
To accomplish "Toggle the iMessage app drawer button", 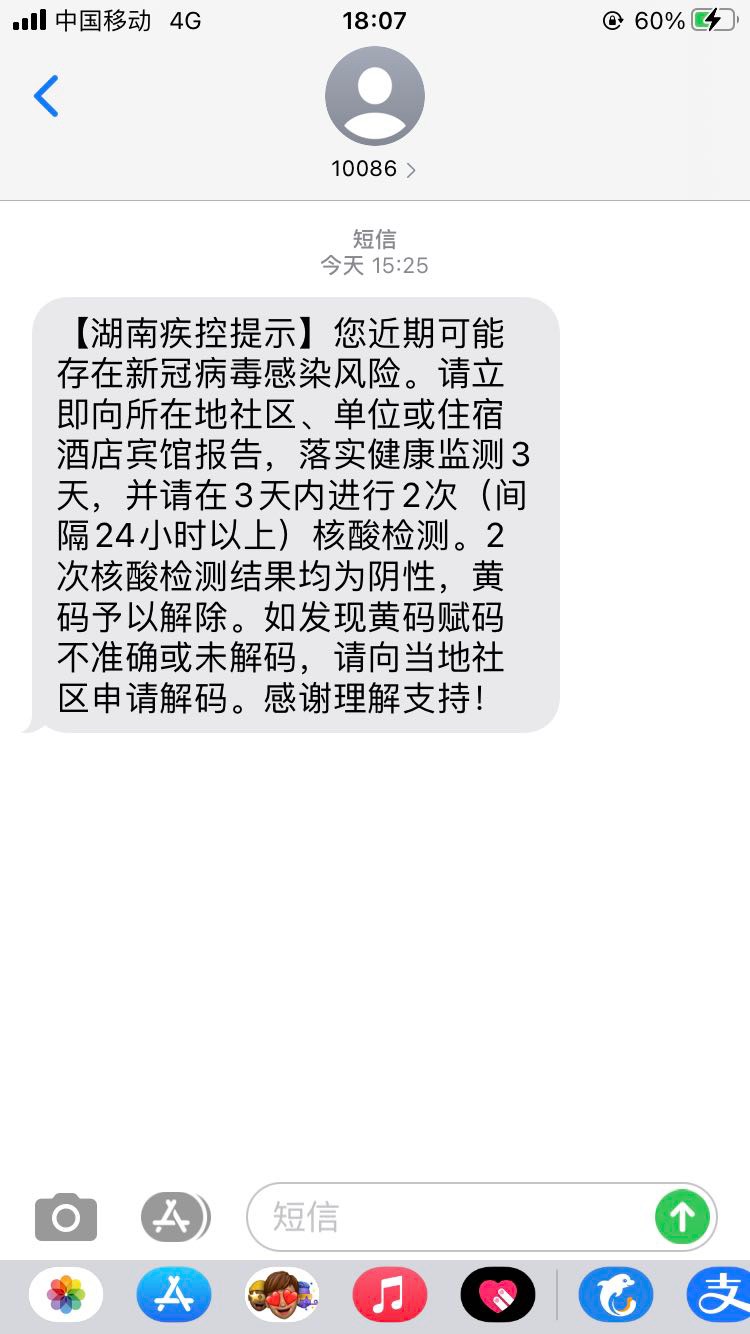I will coord(175,1217).
